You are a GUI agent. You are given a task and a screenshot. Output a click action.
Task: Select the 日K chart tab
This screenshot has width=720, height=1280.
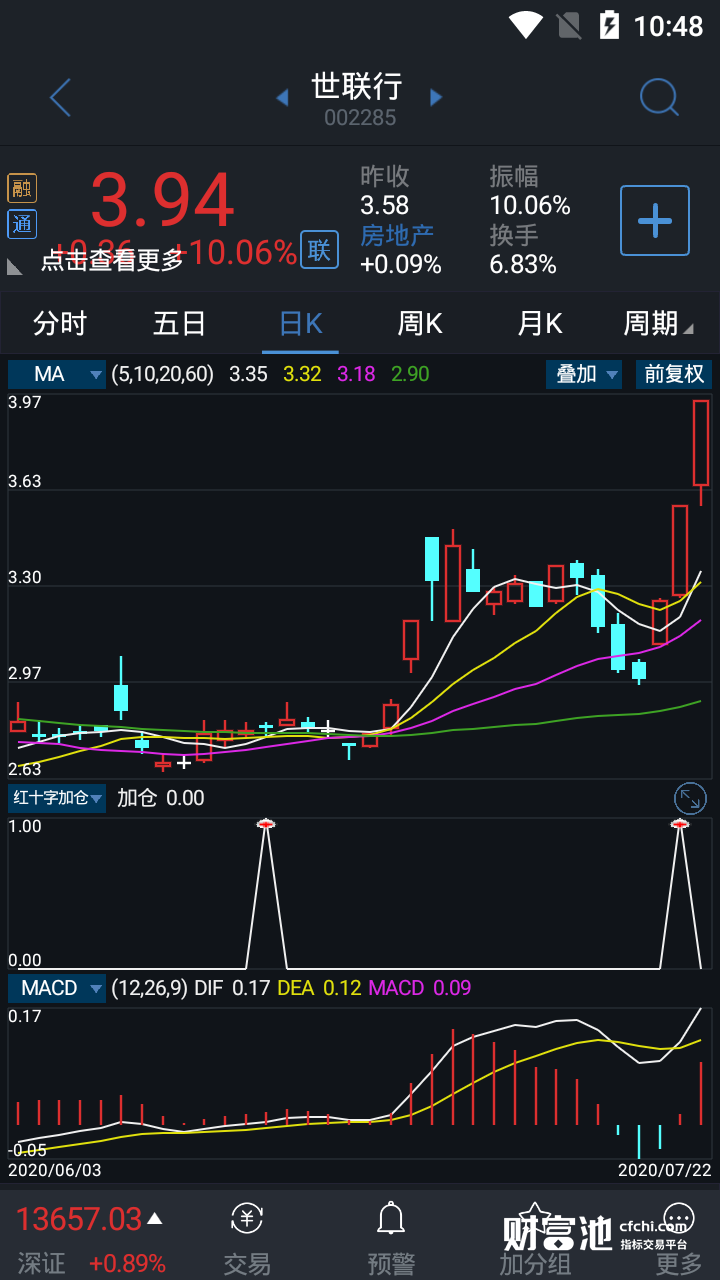pyautogui.click(x=300, y=324)
